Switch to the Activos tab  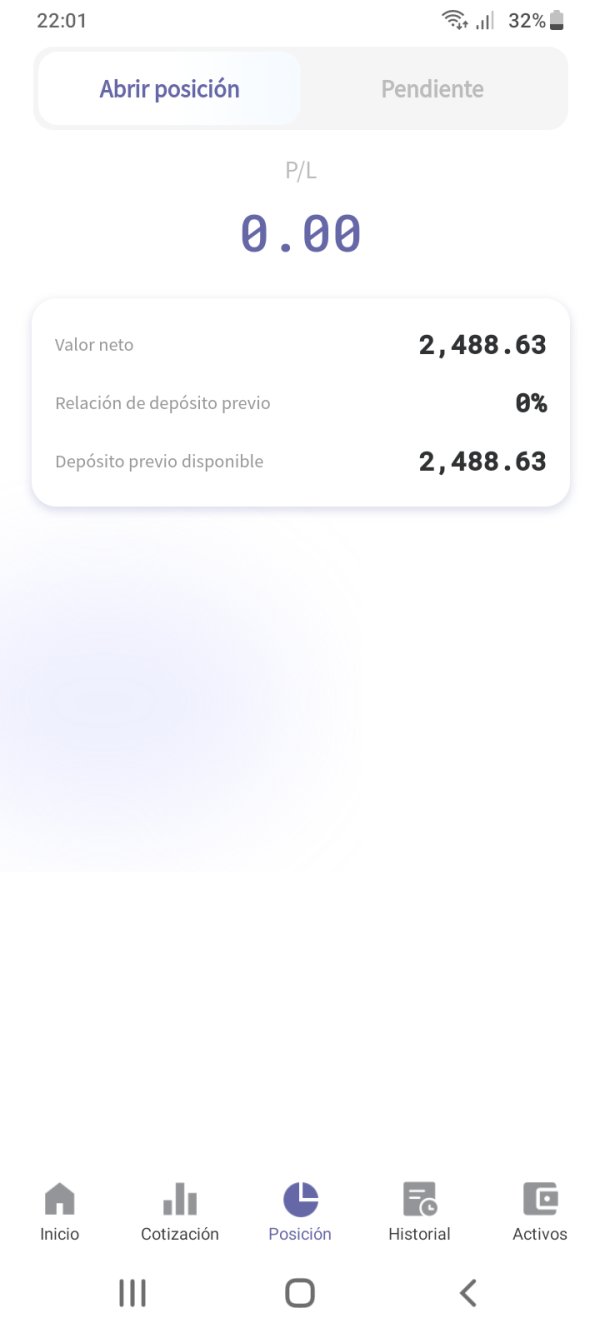tap(540, 1210)
